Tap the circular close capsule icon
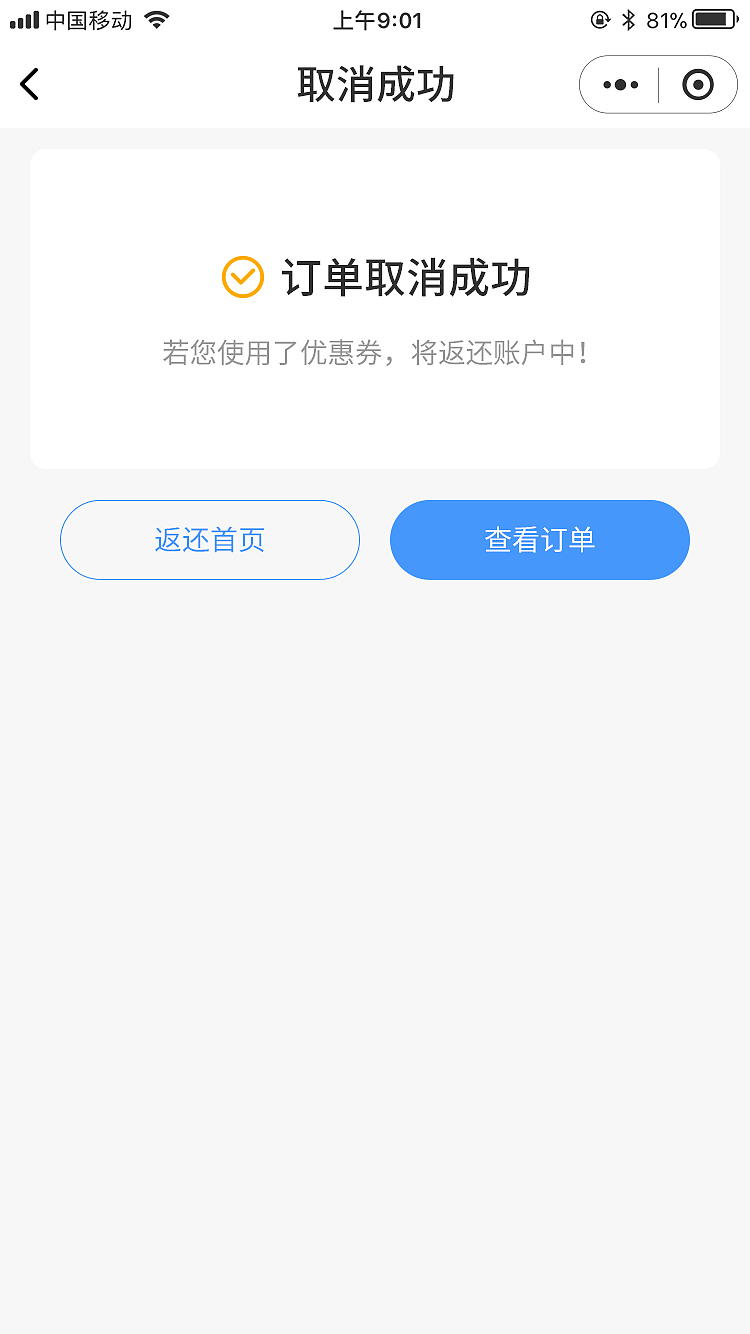 pos(697,84)
